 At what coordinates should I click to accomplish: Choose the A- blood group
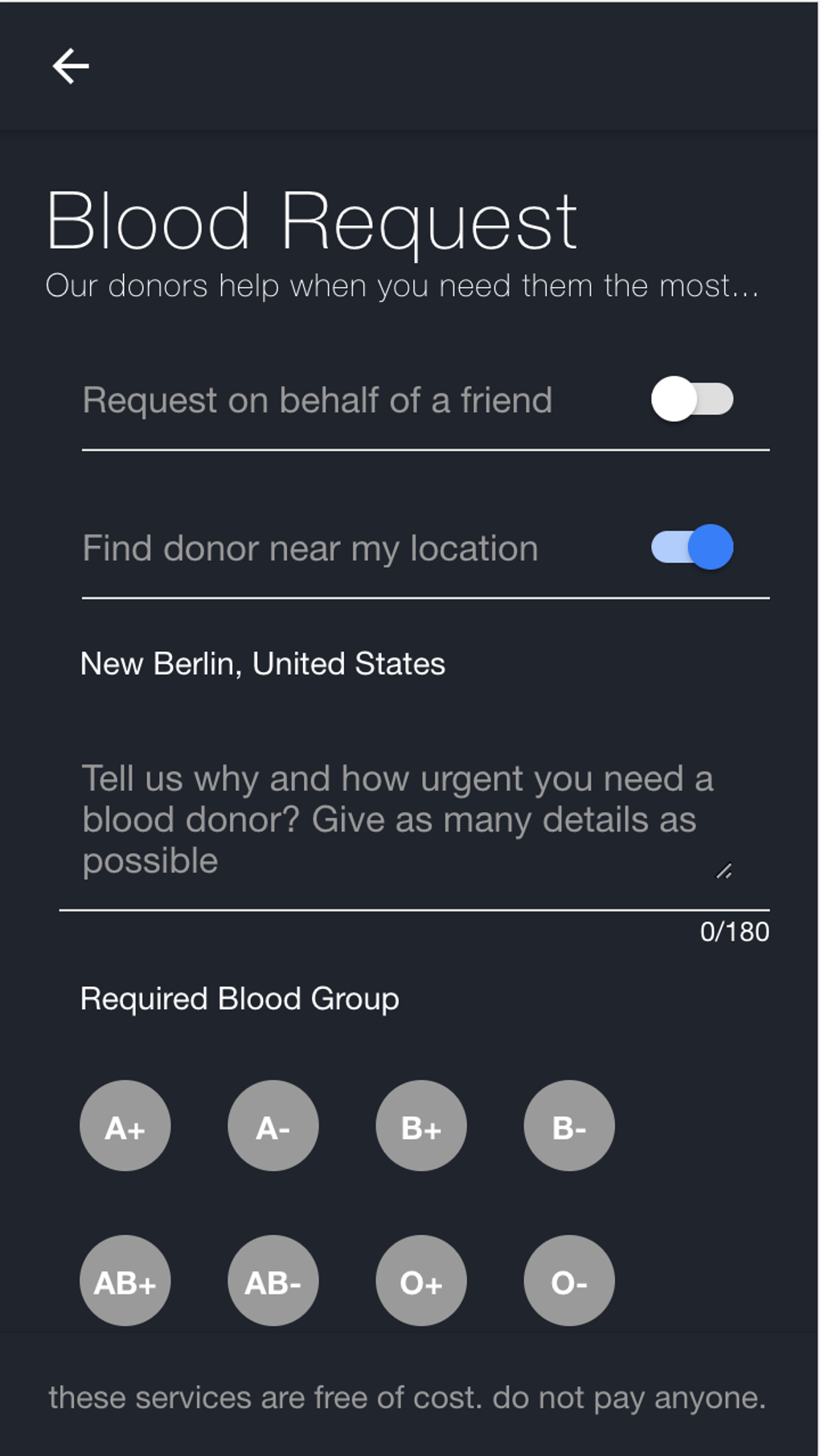273,1126
